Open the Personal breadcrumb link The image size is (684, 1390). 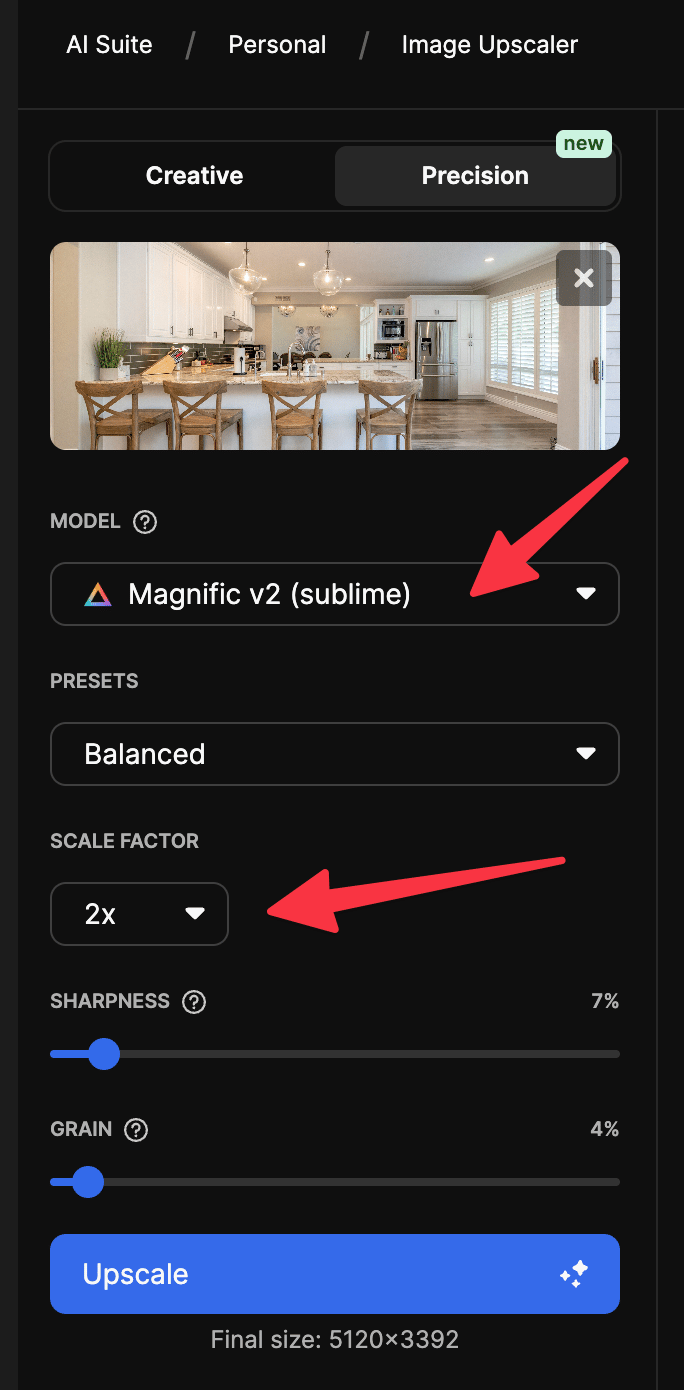277,45
